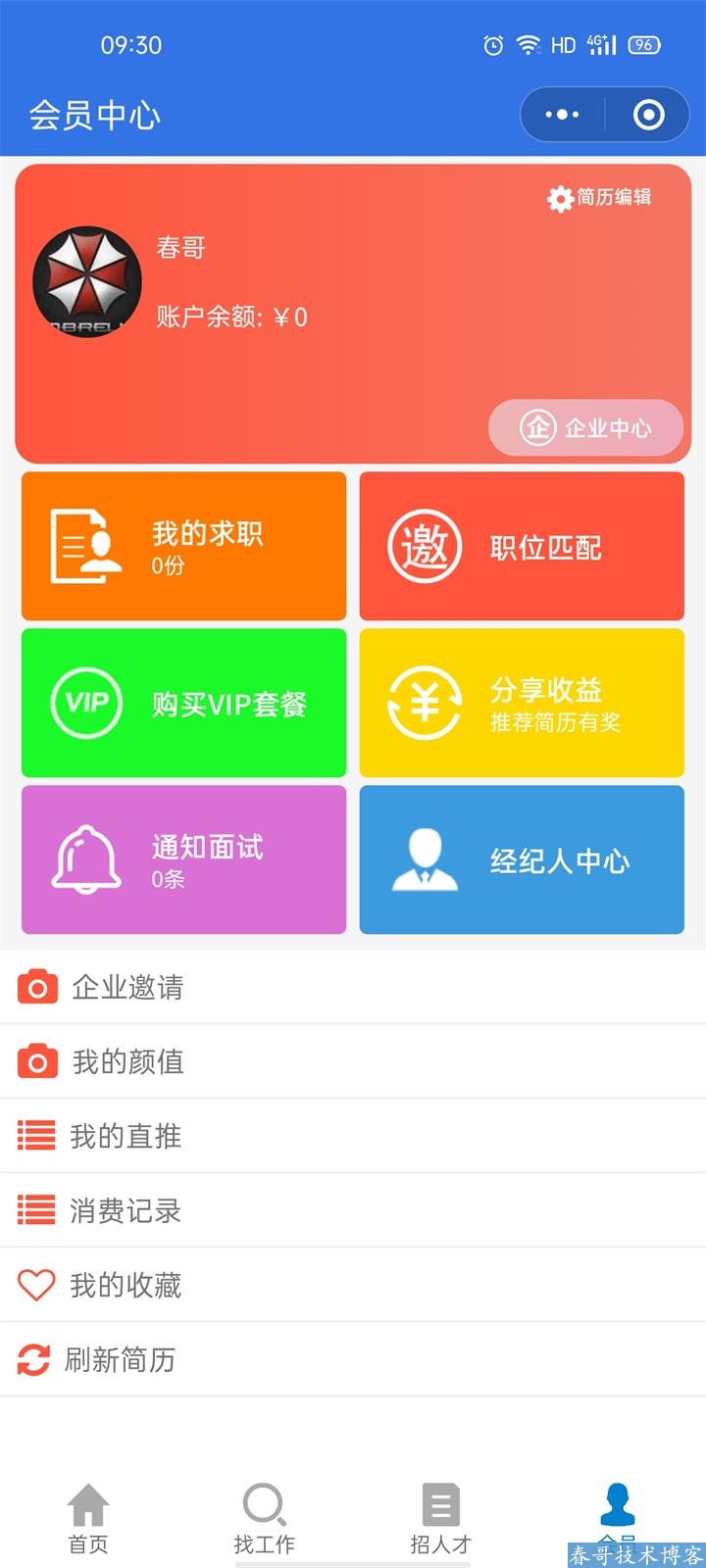The image size is (706, 1568).
Task: View 通知面试 notifications card
Action: pos(183,859)
